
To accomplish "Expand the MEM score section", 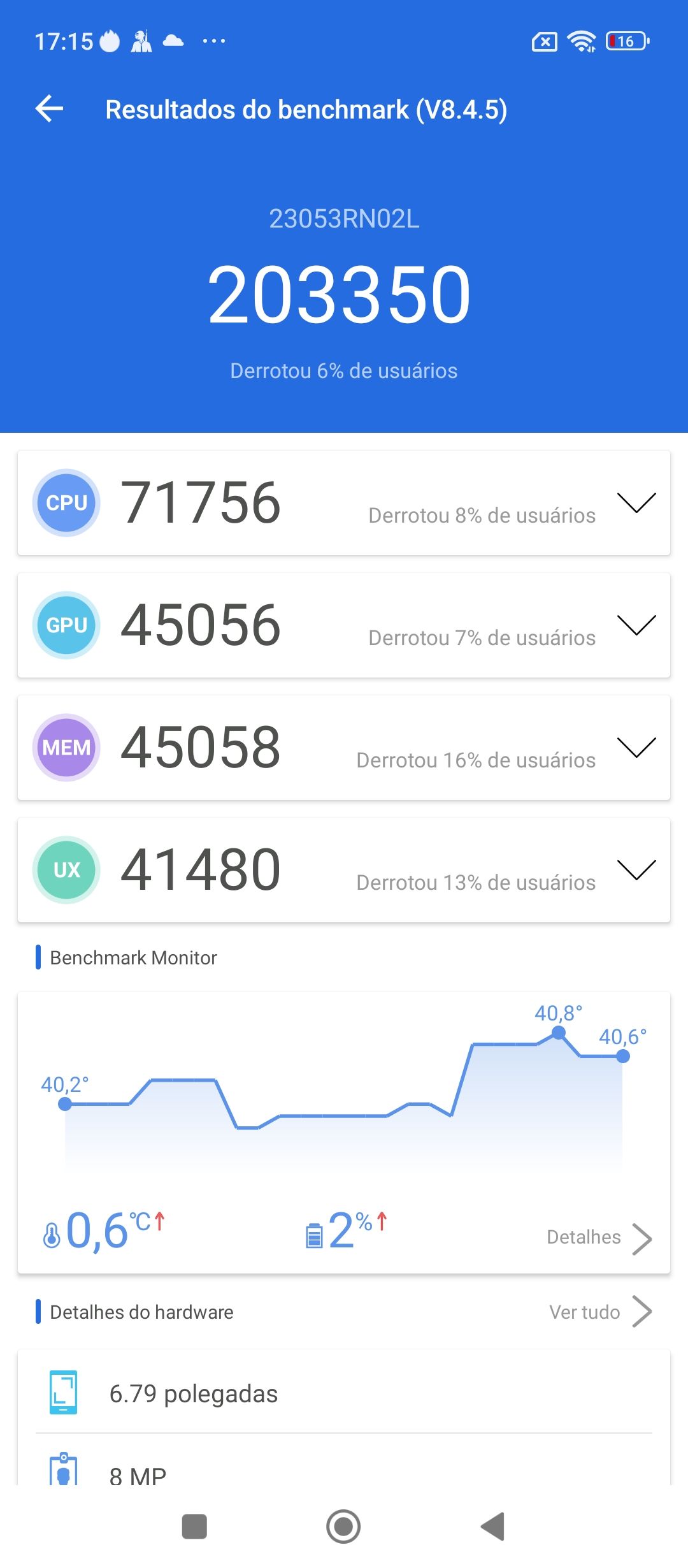I will point(636,748).
